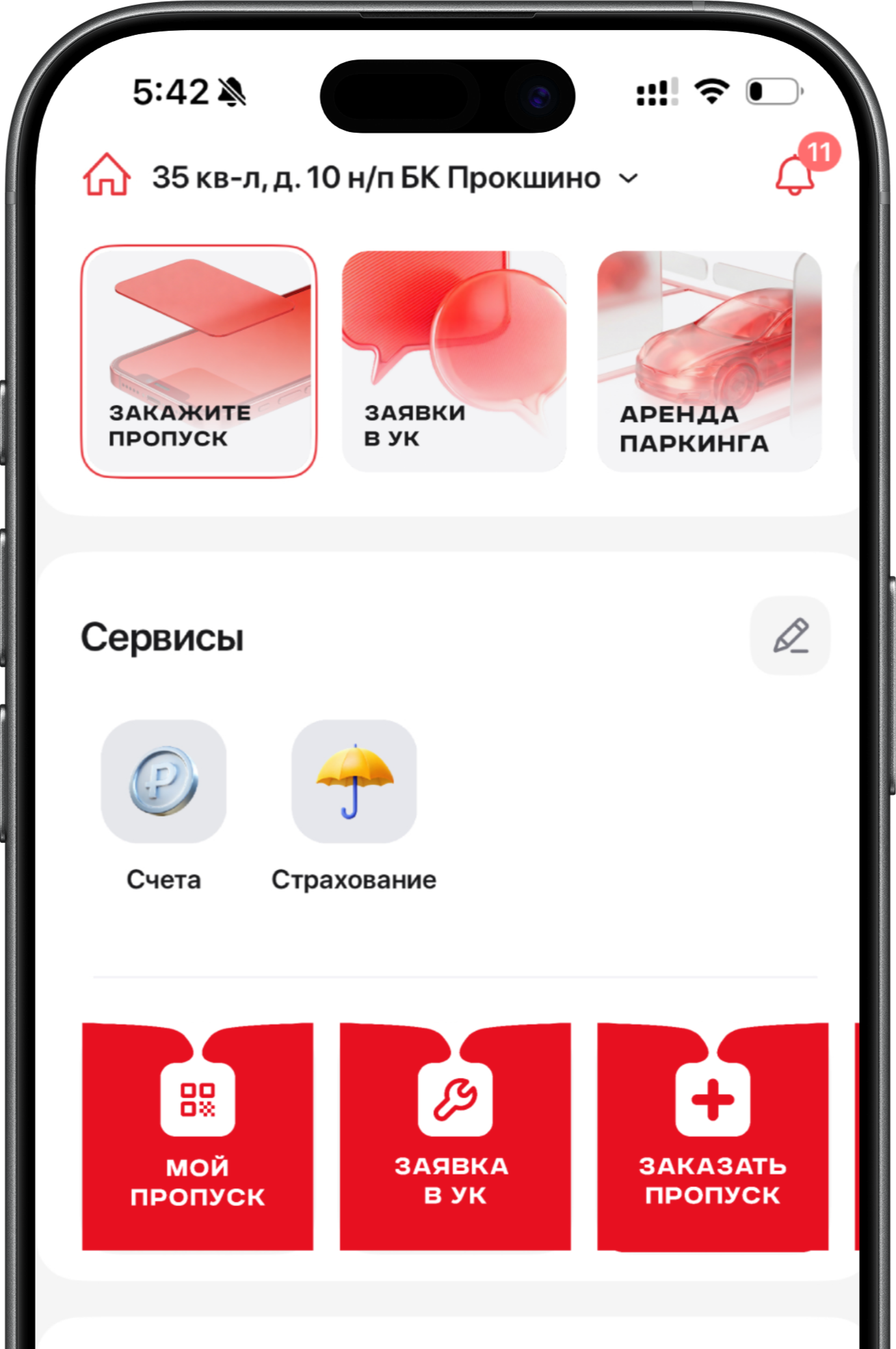Image resolution: width=896 pixels, height=1349 pixels.
Task: Select the Заказать пропуск red tile
Action: 713,1136
